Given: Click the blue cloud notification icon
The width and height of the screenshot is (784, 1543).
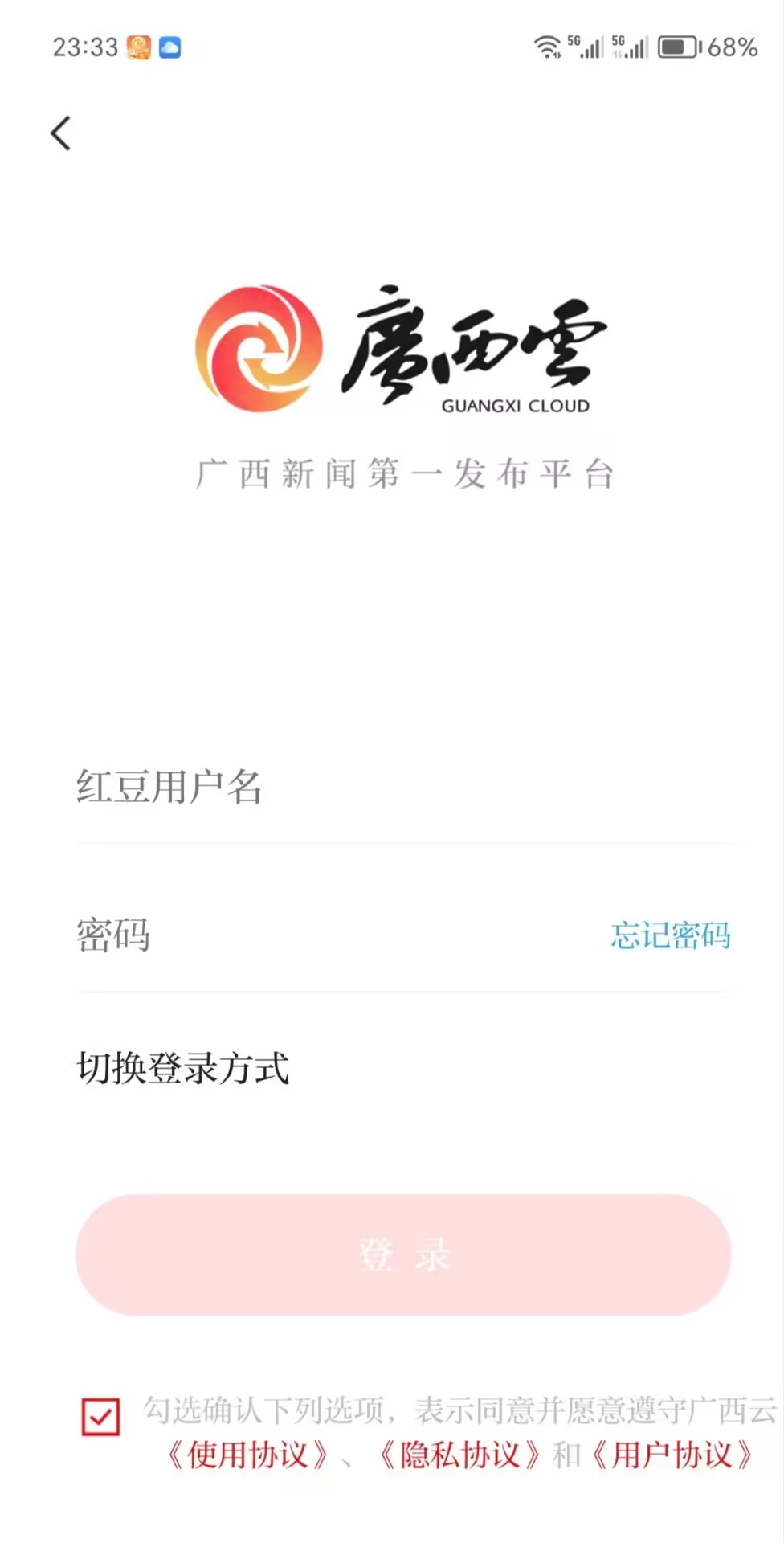Looking at the screenshot, I should click(169, 48).
